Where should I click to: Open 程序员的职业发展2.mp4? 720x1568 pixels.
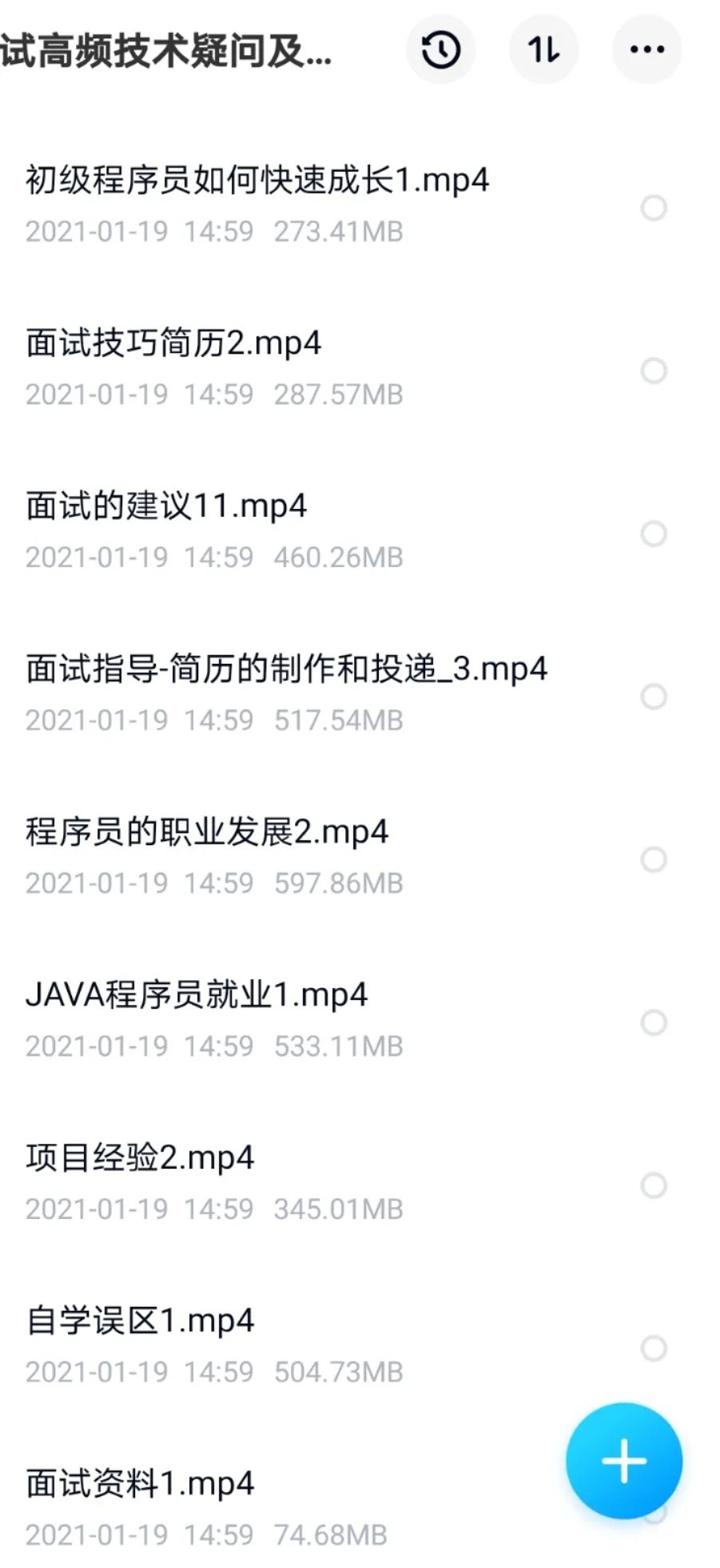coord(207,832)
